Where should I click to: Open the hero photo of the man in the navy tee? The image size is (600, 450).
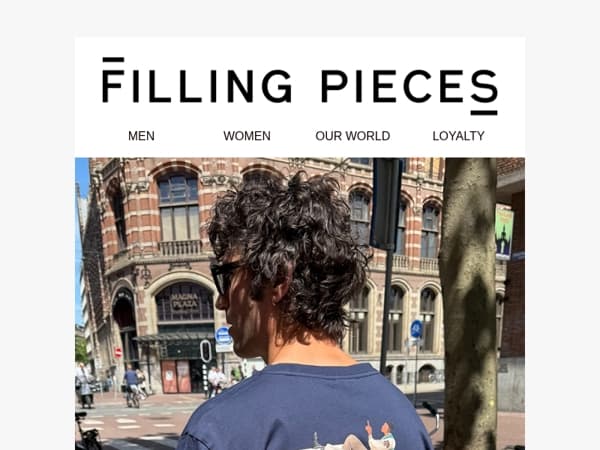(x=300, y=303)
